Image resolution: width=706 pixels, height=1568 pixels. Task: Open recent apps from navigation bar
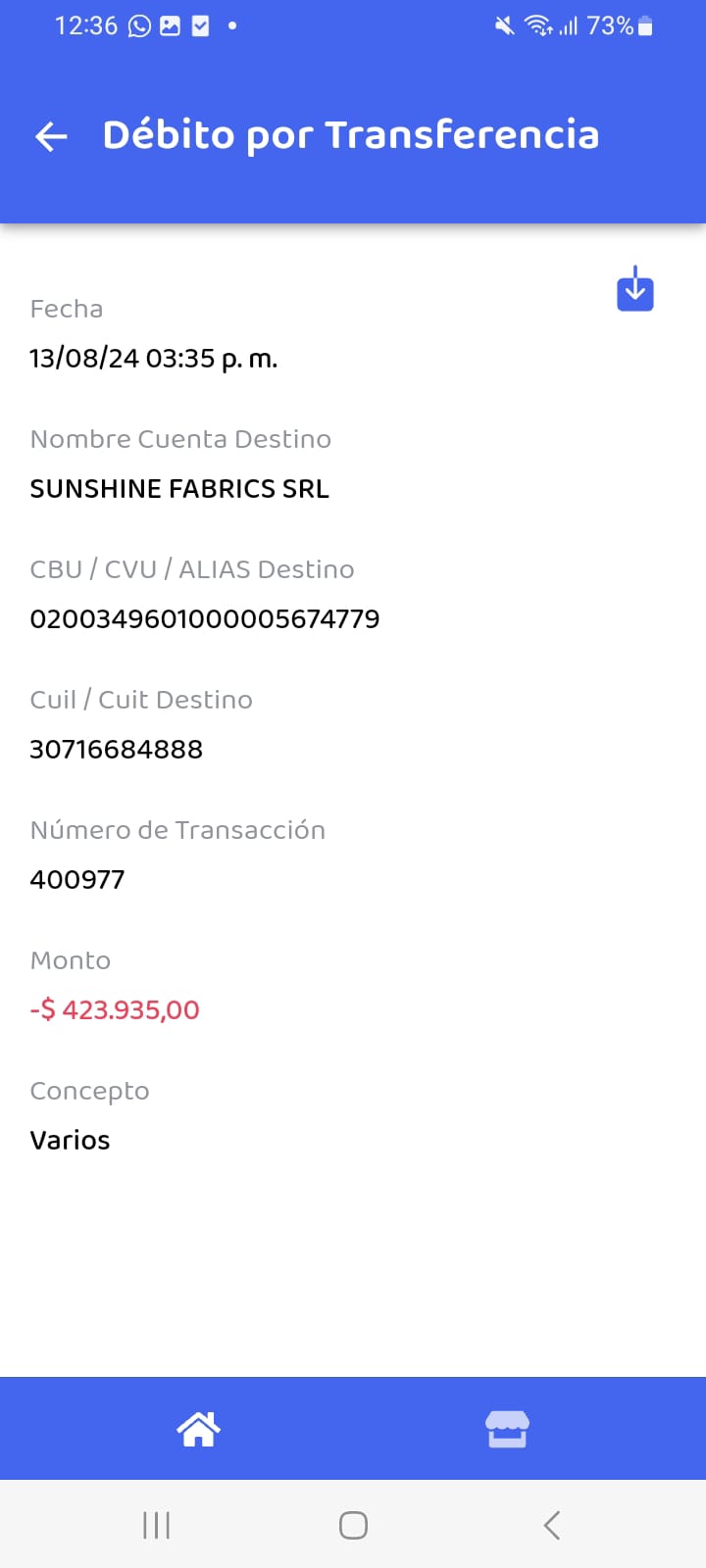157,1525
